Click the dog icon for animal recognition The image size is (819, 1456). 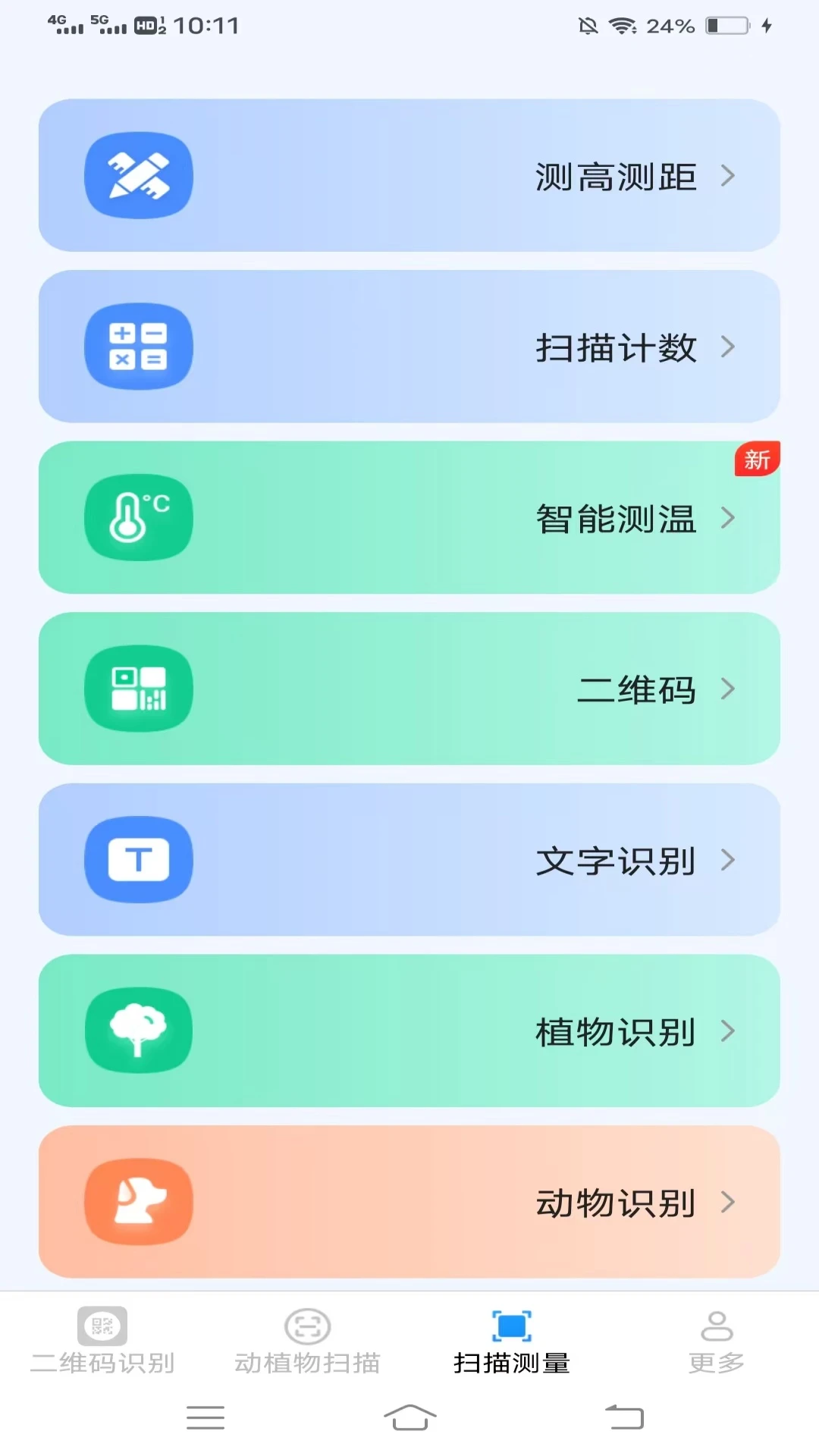(x=139, y=1202)
